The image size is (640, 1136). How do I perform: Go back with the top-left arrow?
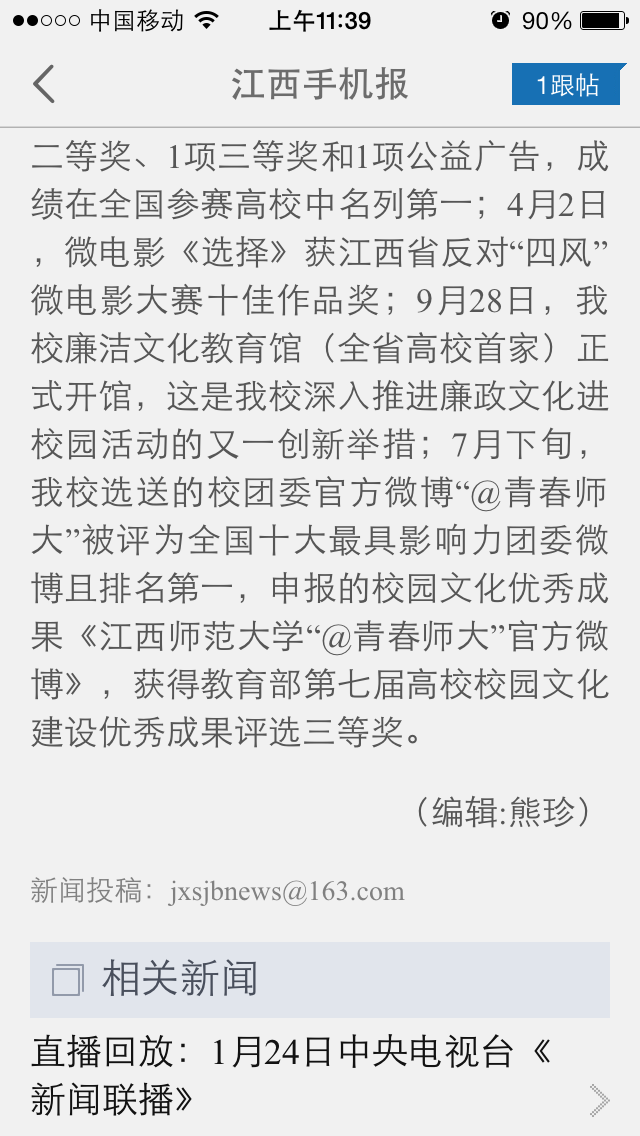point(43,84)
